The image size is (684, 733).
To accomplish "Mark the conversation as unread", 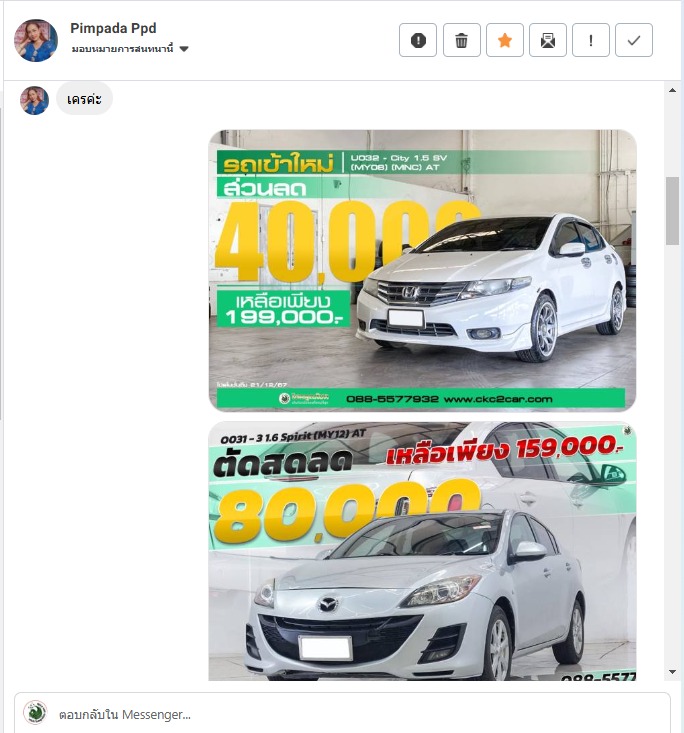I will click(548, 40).
